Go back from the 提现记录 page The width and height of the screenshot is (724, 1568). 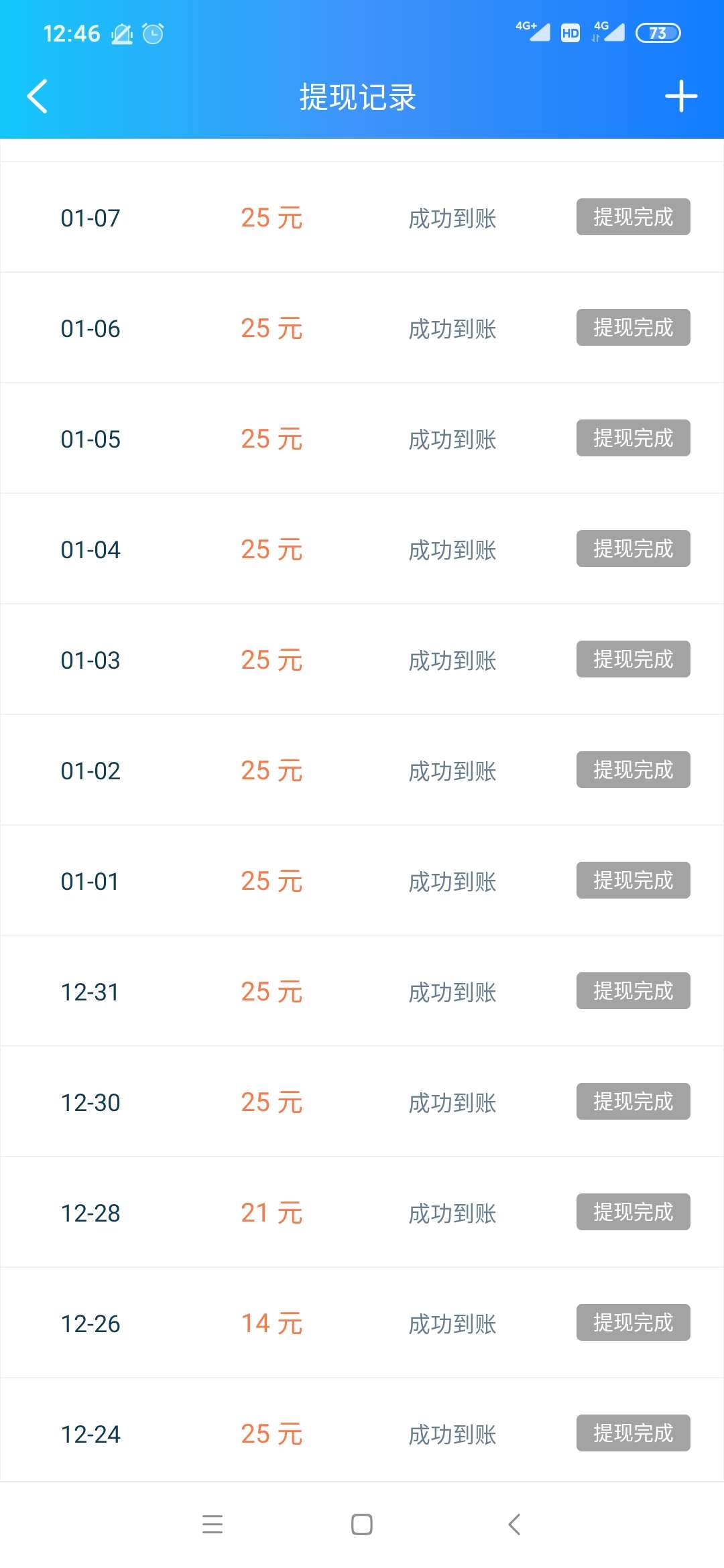point(38,96)
